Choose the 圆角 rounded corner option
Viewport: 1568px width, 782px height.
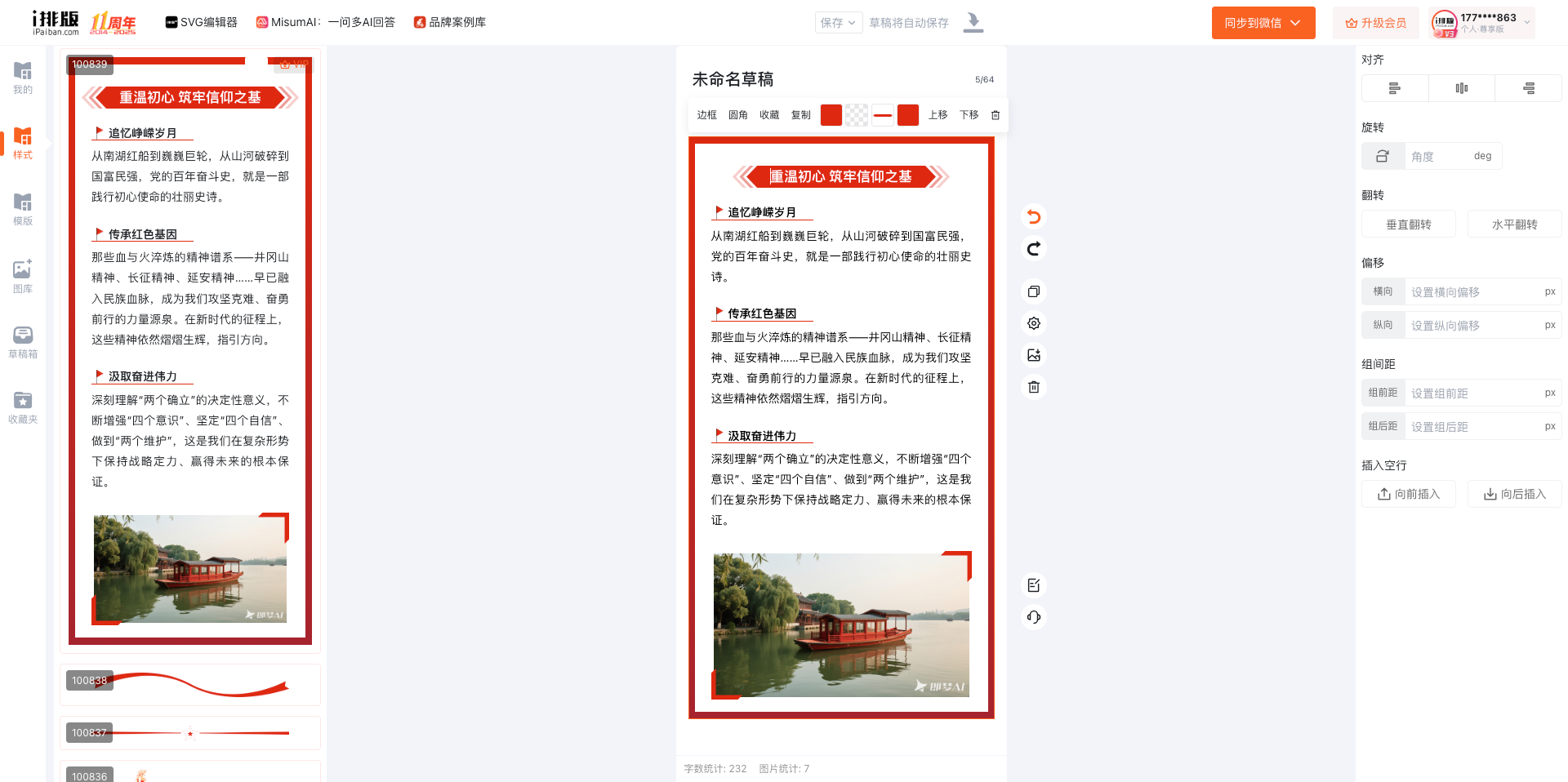[x=737, y=115]
